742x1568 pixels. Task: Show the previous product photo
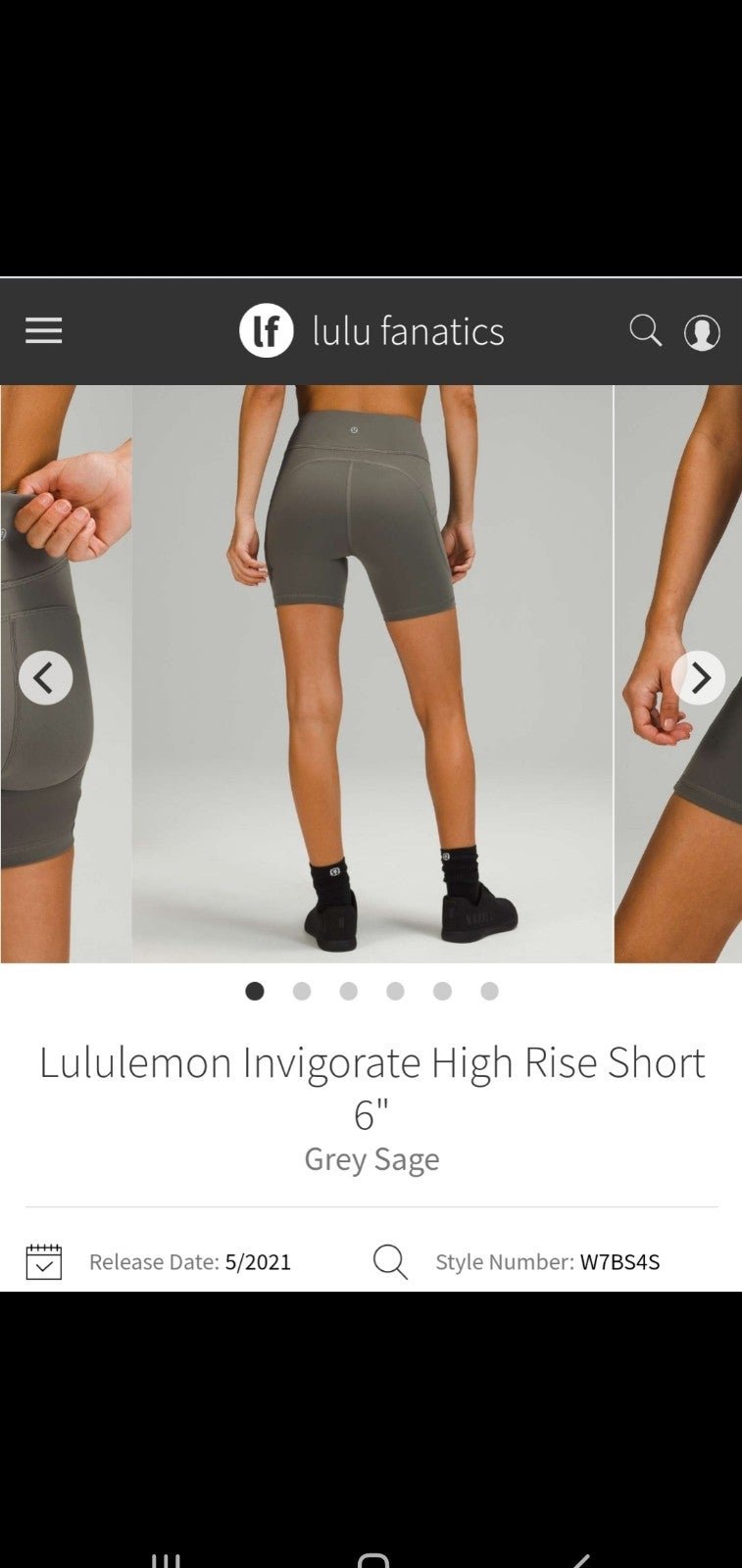tap(45, 677)
